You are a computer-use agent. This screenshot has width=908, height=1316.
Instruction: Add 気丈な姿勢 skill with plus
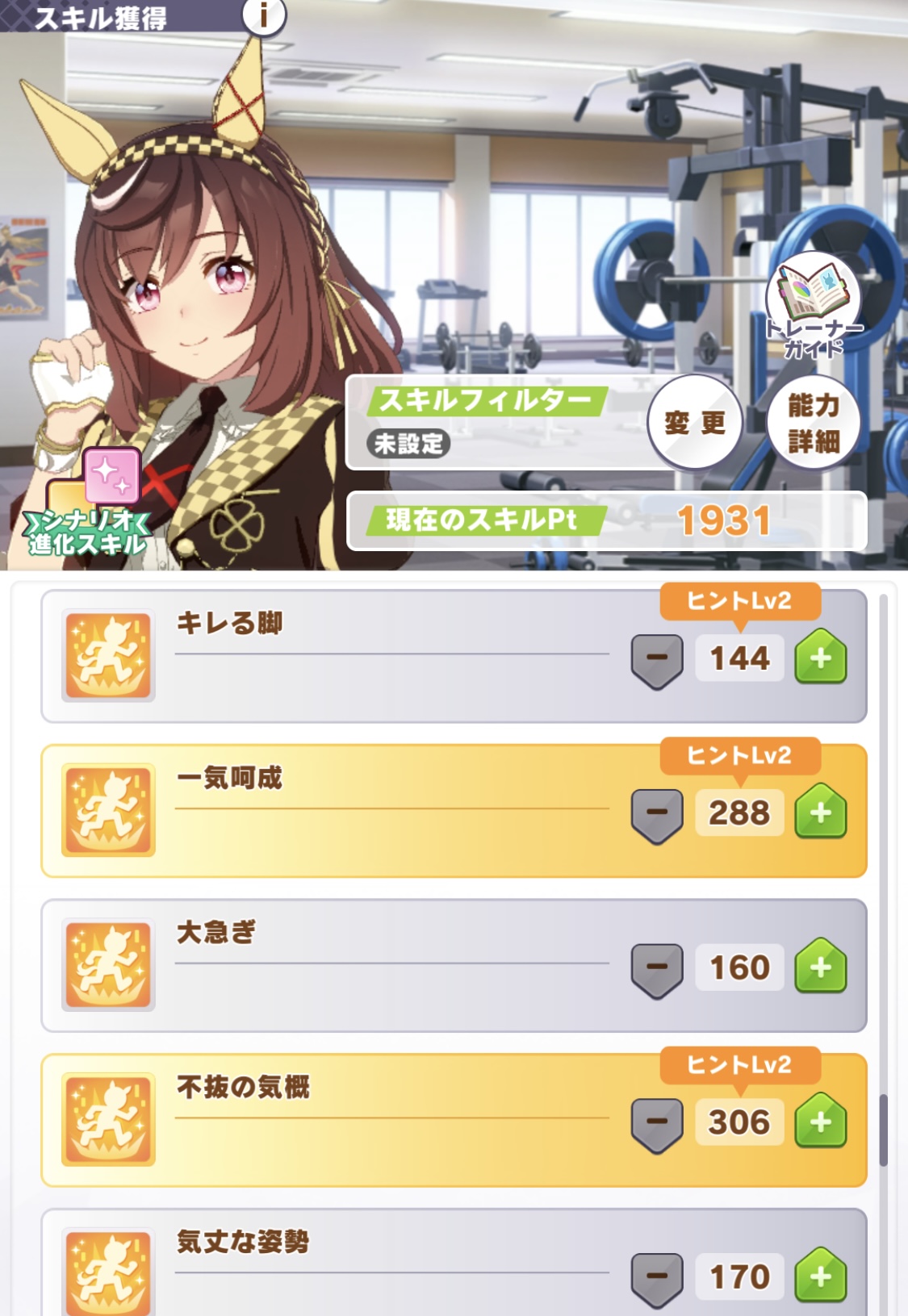point(820,1276)
